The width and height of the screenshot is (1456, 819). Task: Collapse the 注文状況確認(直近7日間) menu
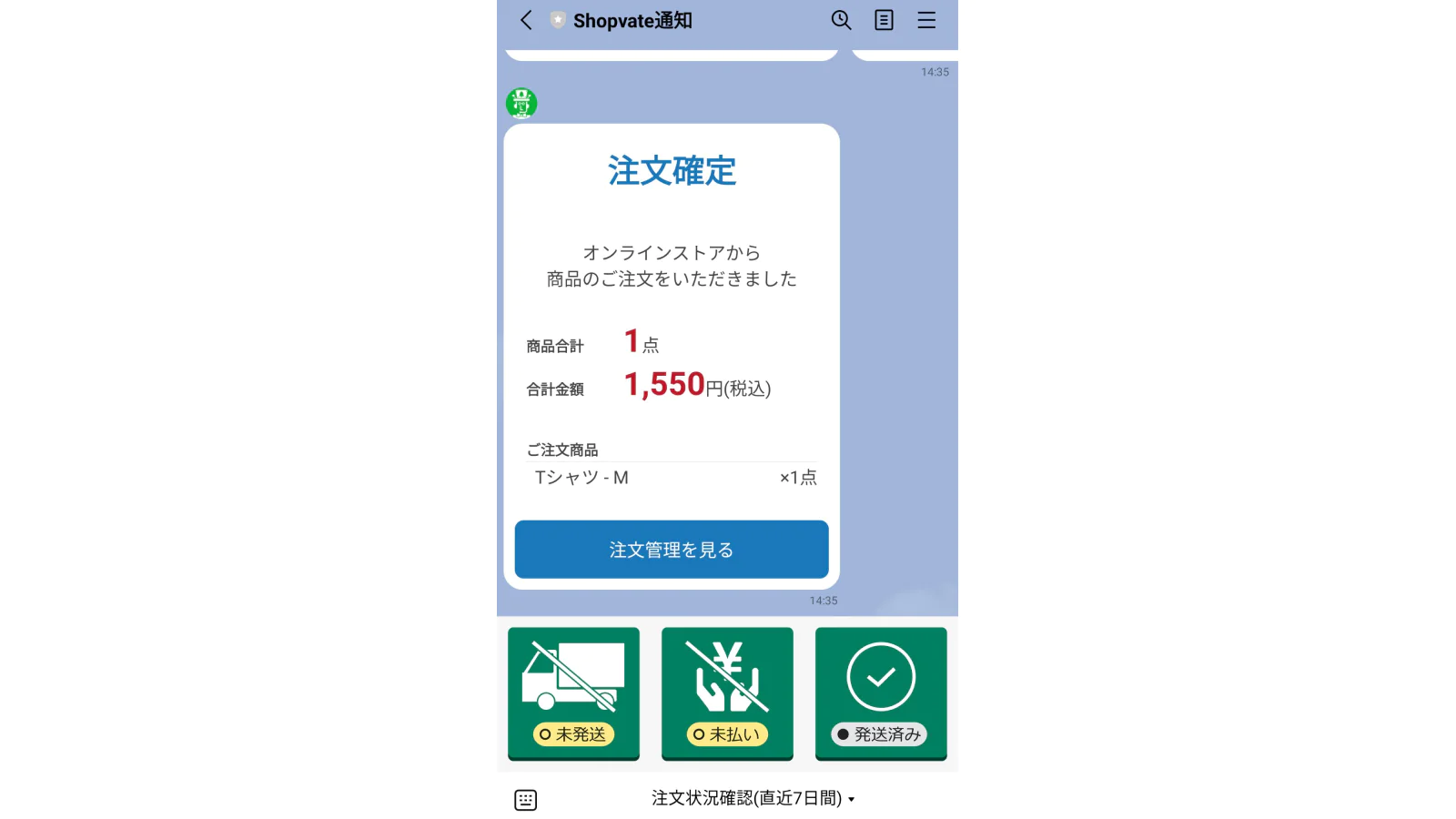coord(753,798)
